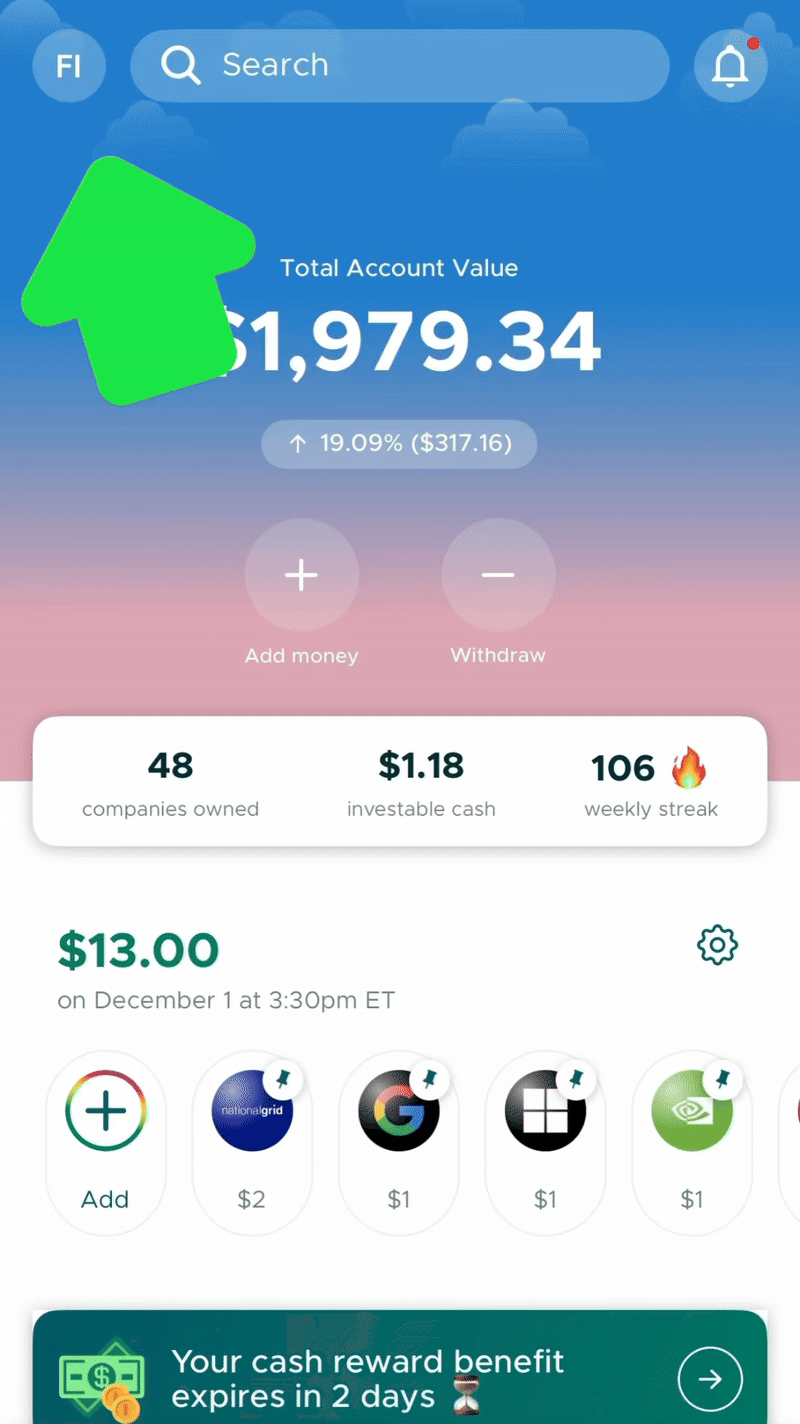View the 106 weekly streak details

651,780
